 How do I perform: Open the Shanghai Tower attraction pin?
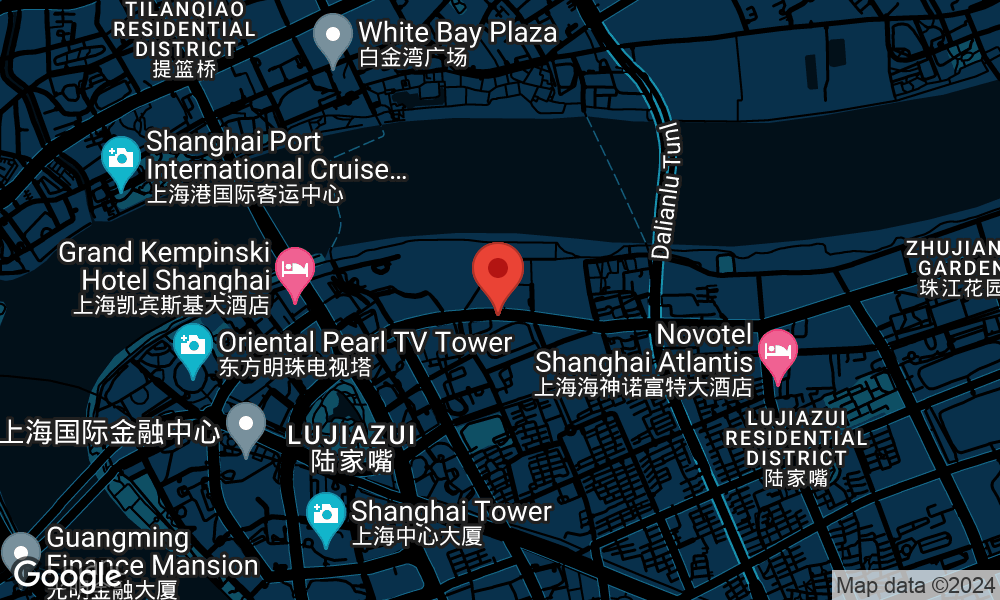325,516
